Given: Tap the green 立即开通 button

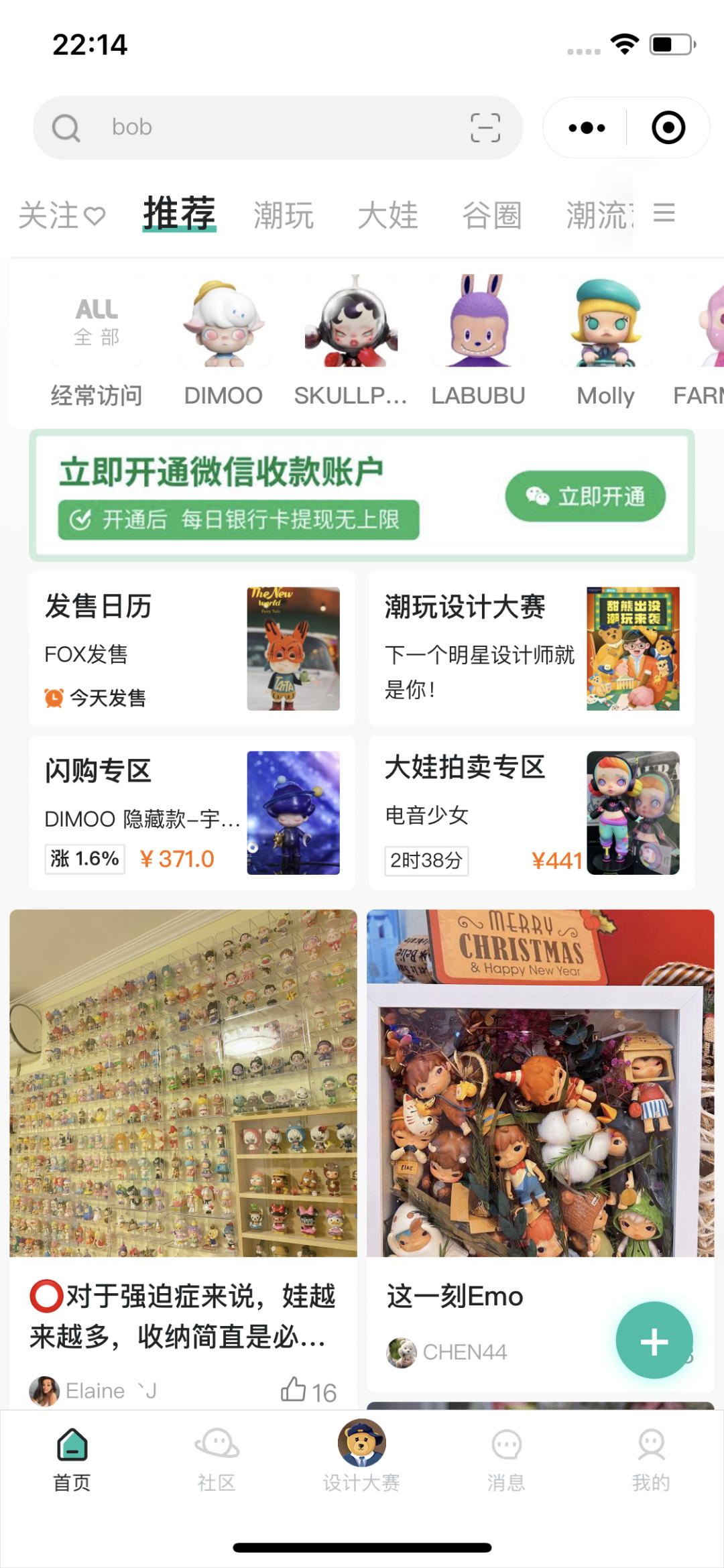Looking at the screenshot, I should click(x=585, y=496).
